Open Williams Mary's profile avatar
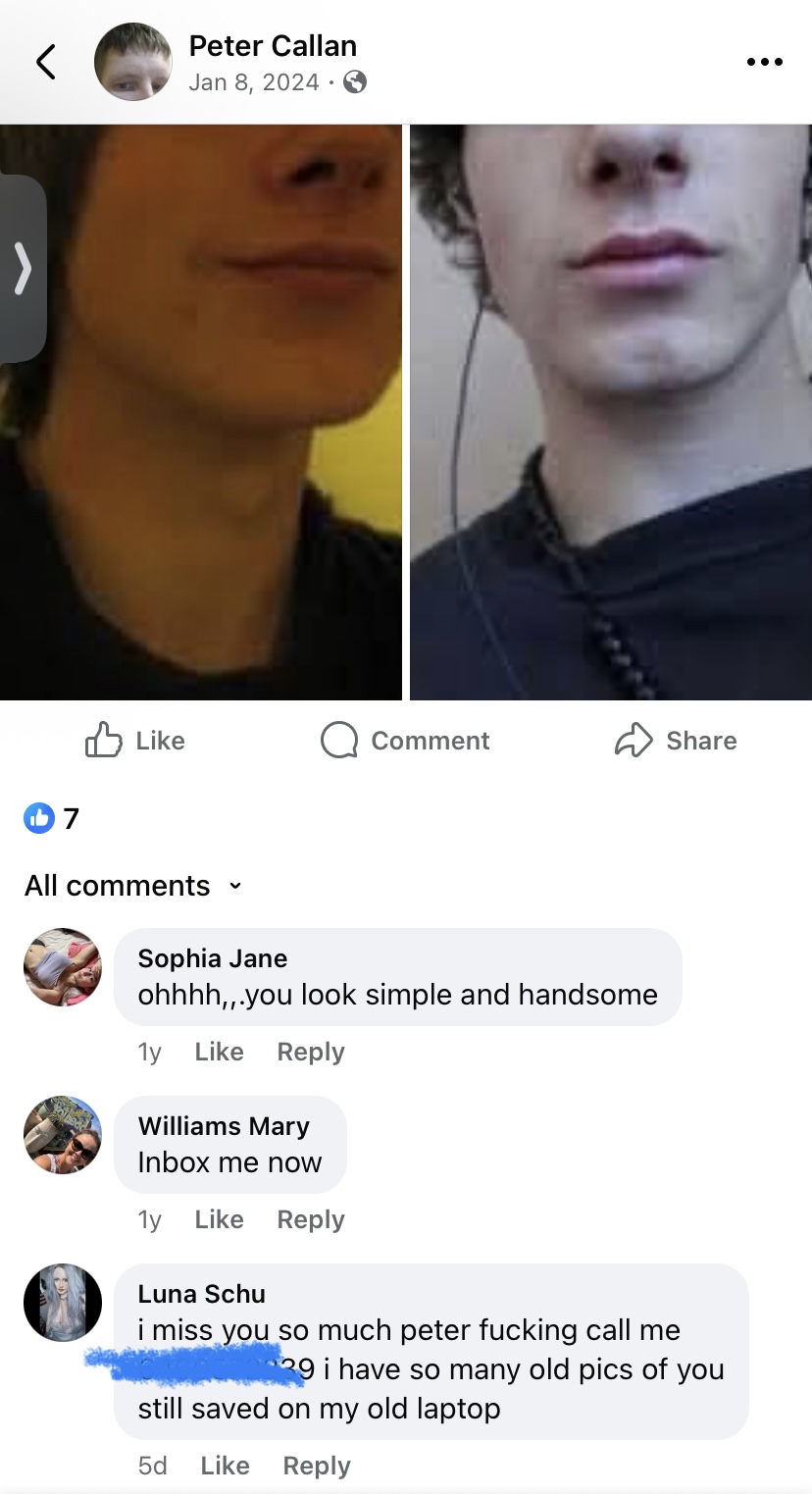Screen dimensions: 812x1494 click(63, 1135)
